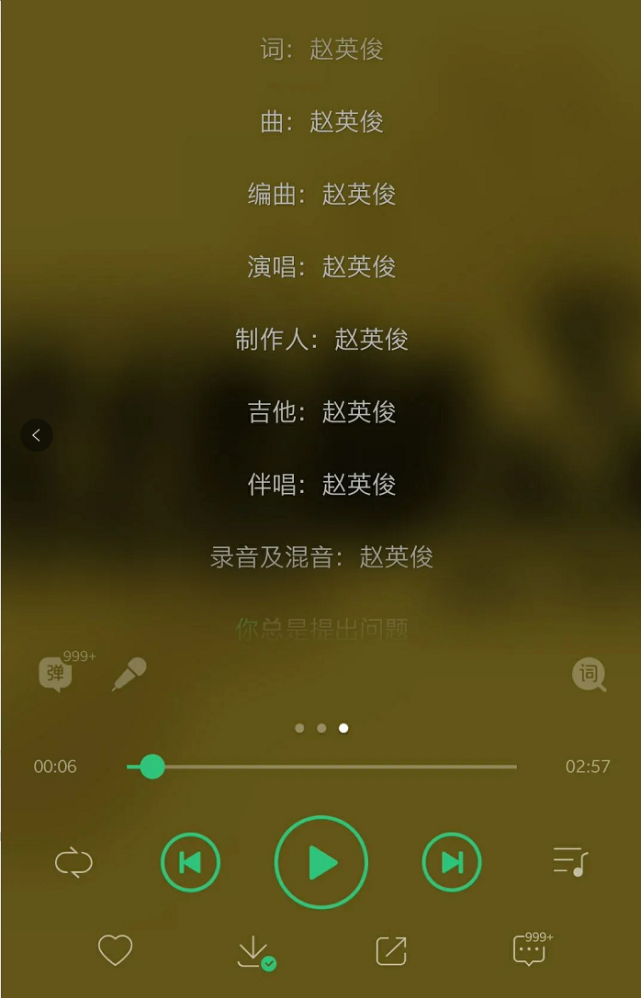Share this song
The width and height of the screenshot is (641, 998).
(391, 950)
